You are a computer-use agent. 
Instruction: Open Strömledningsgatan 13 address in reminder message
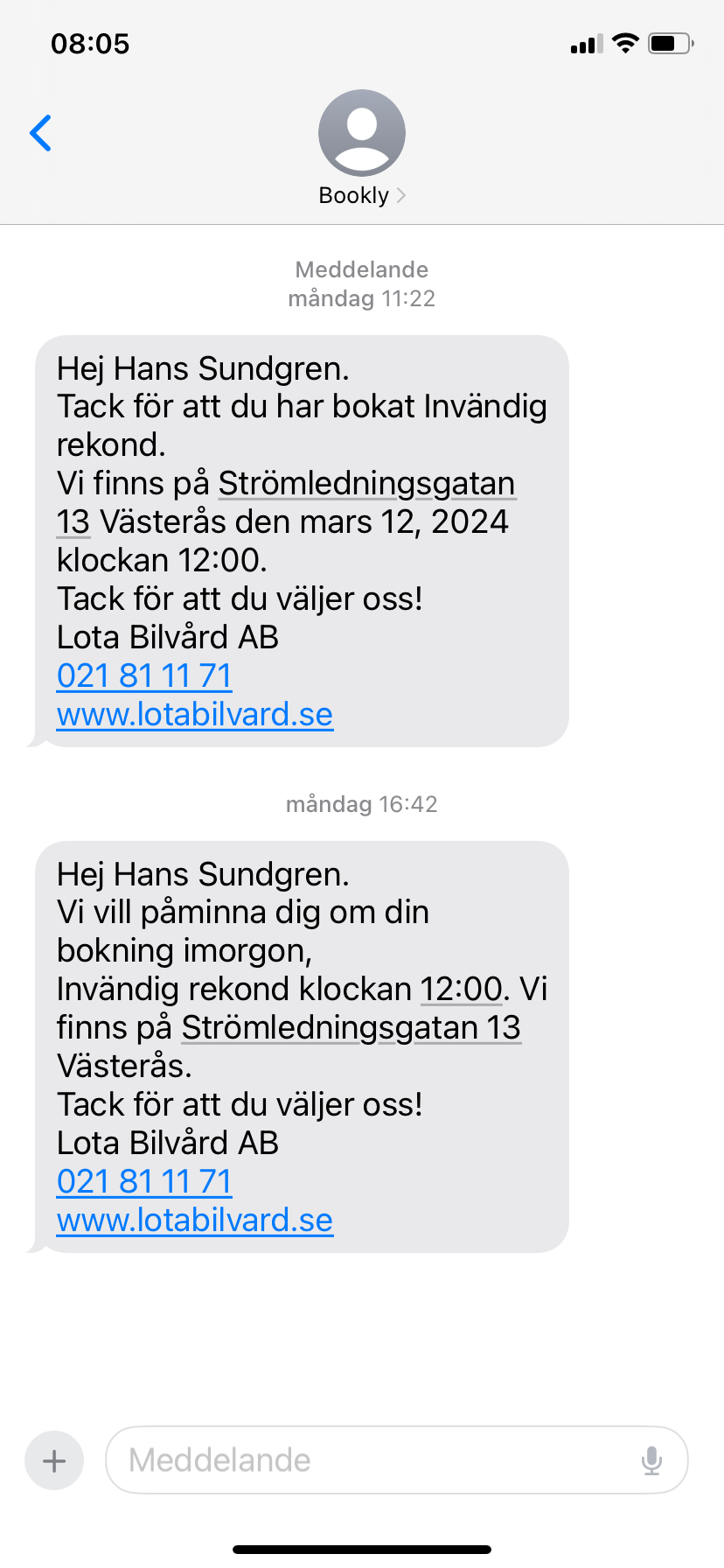tap(351, 1027)
